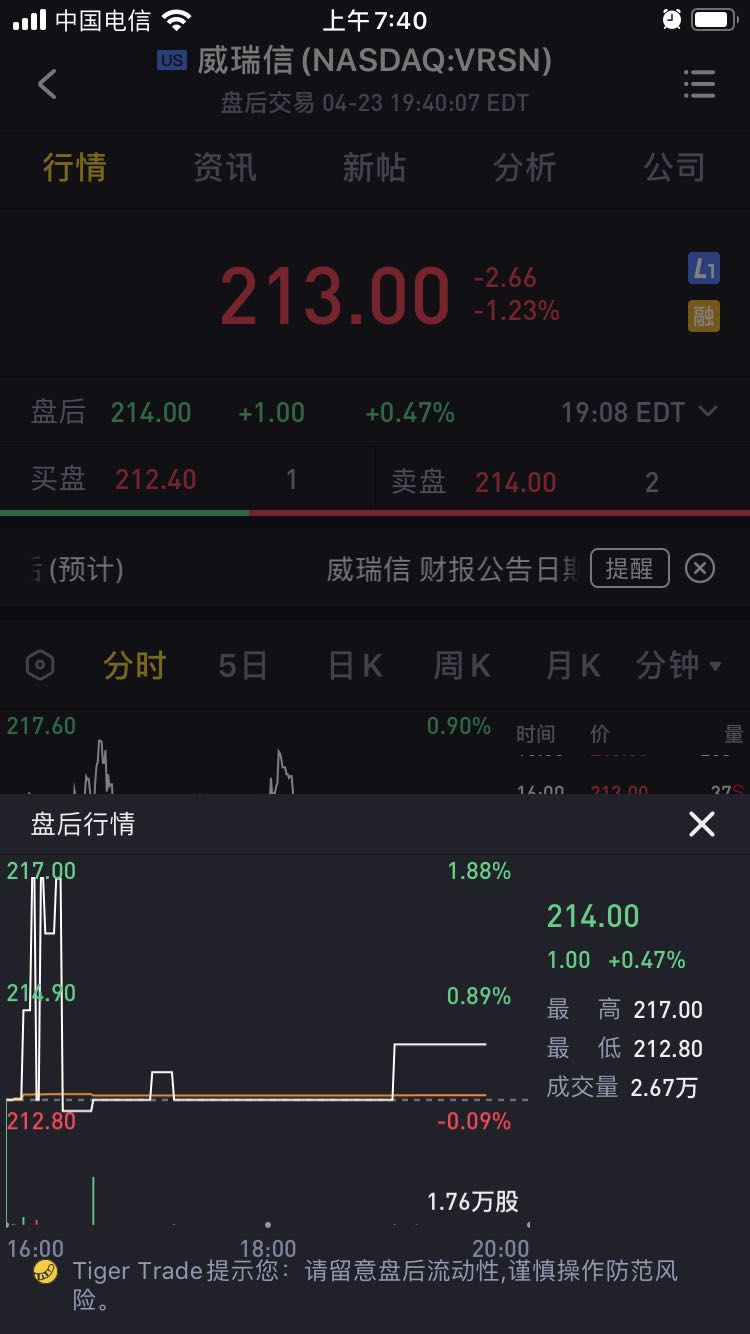750x1334 pixels.
Task: Open the 分析 tab
Action: coord(524,167)
